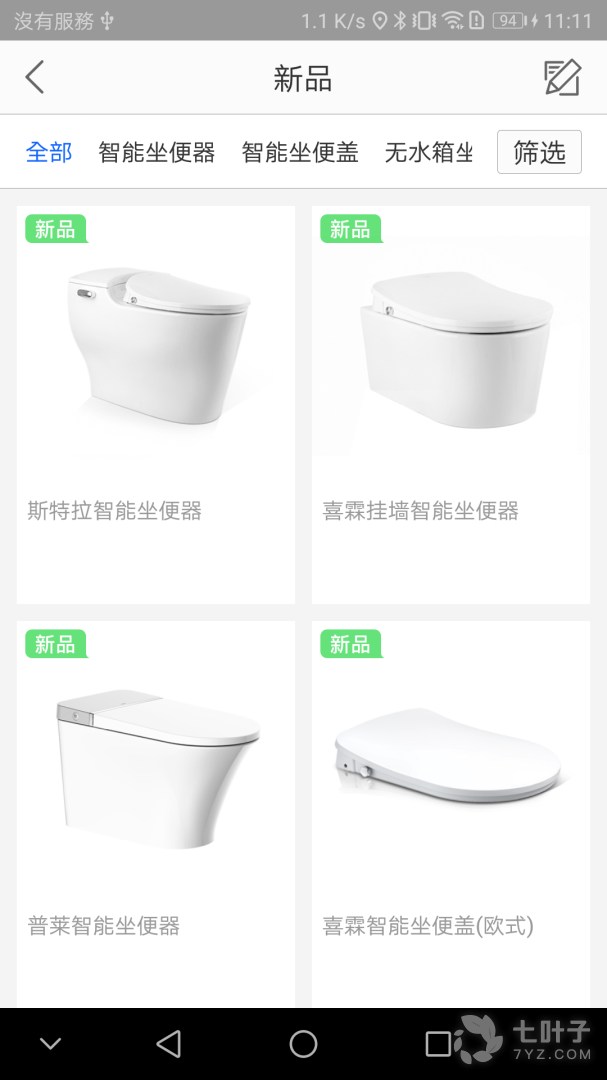Switch to the 智能坐便盖 tab

click(300, 153)
